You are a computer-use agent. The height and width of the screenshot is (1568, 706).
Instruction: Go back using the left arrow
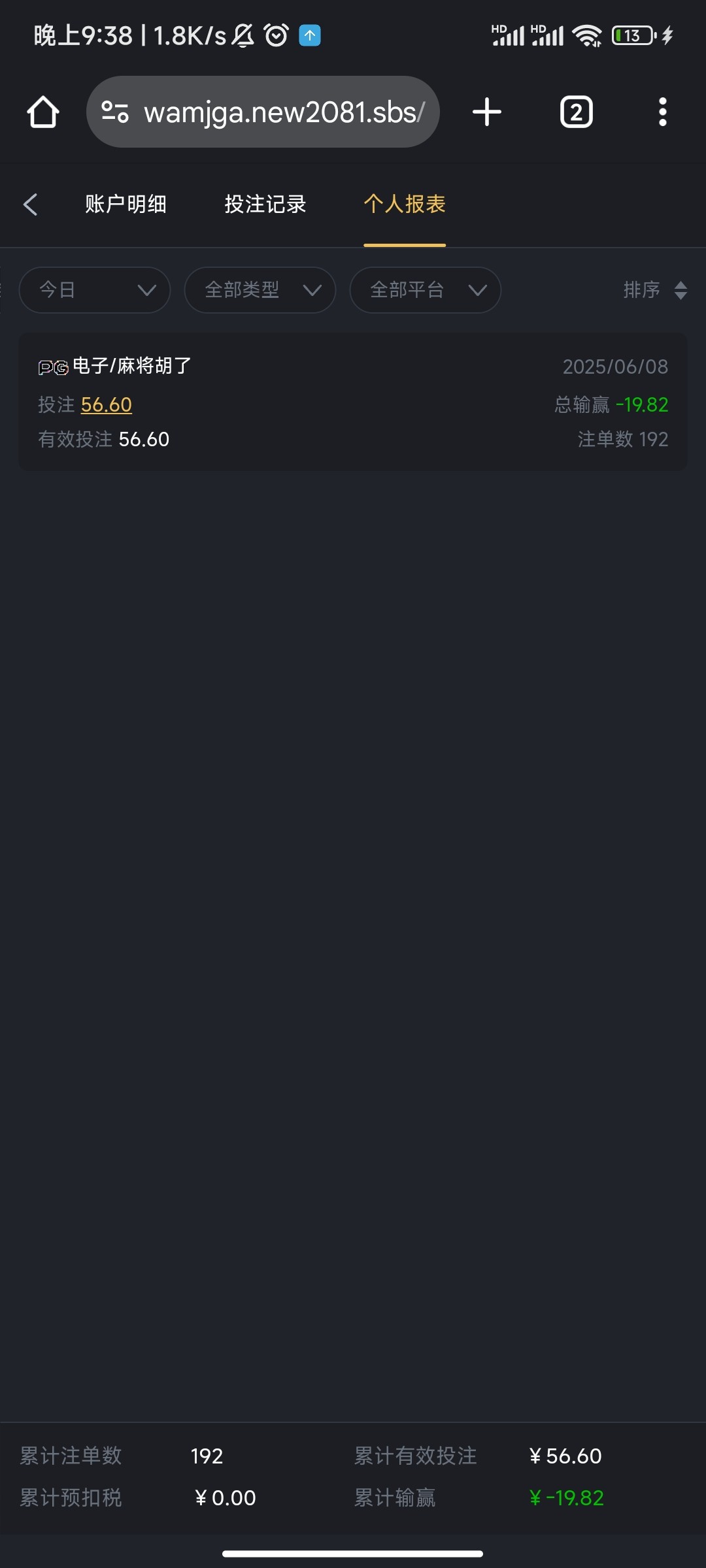tap(30, 204)
